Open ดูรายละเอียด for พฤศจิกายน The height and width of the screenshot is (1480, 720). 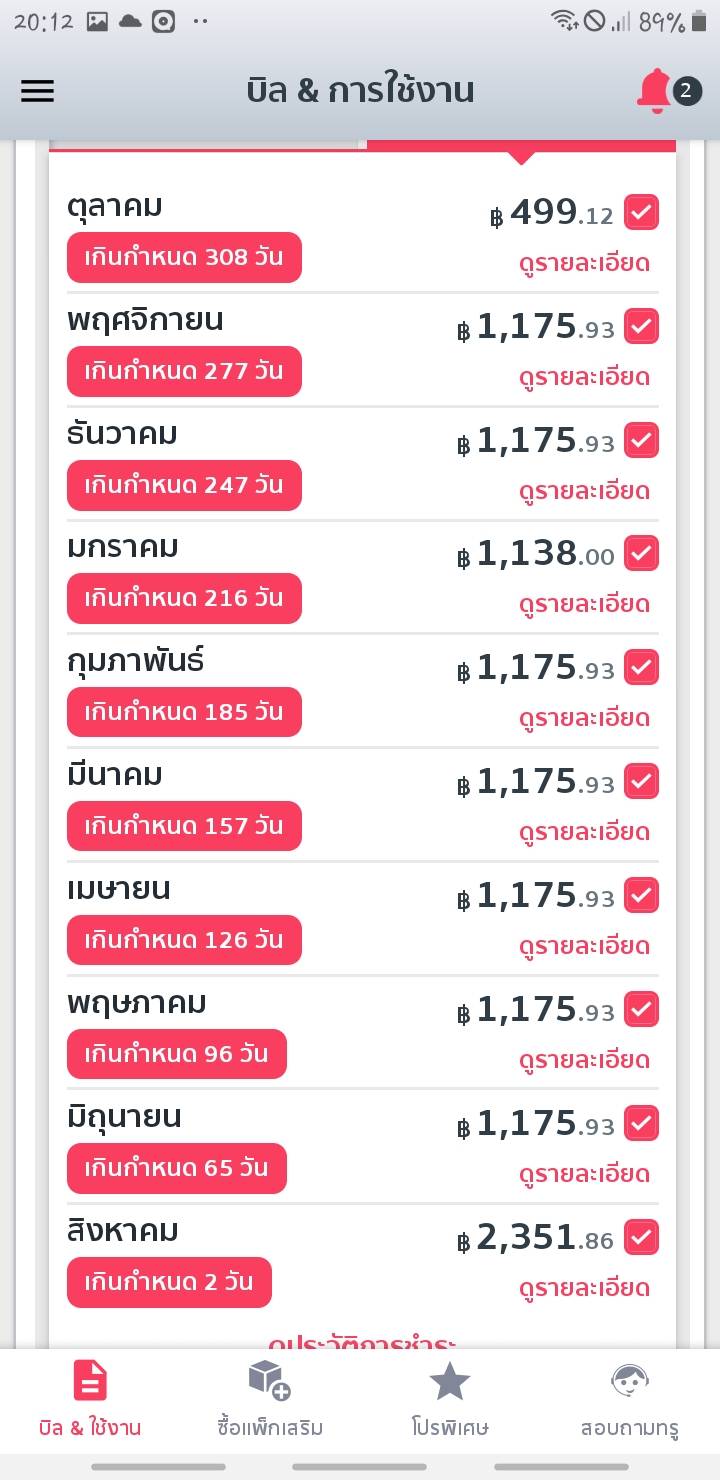click(584, 378)
